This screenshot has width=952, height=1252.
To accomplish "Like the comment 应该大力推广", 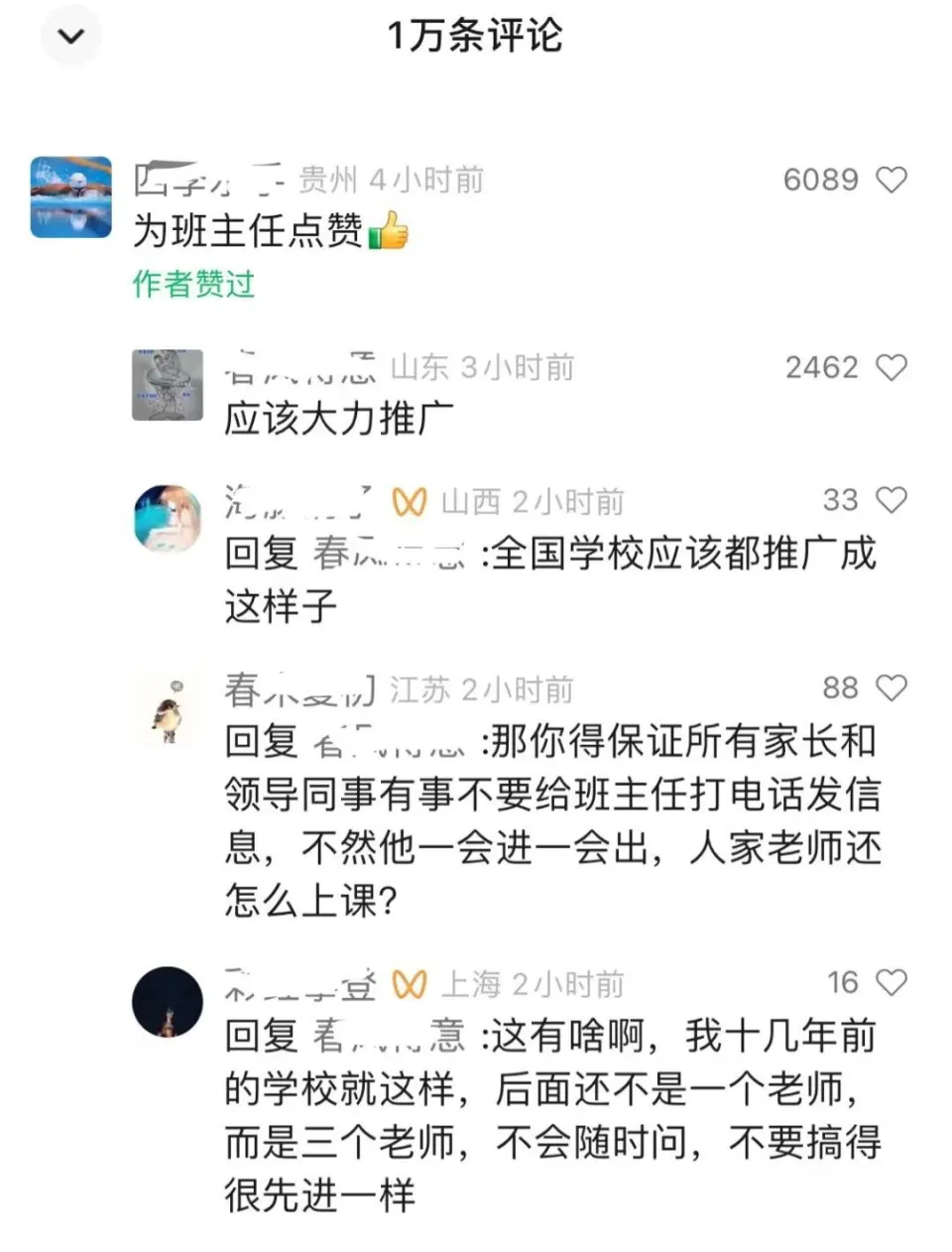I will point(892,367).
